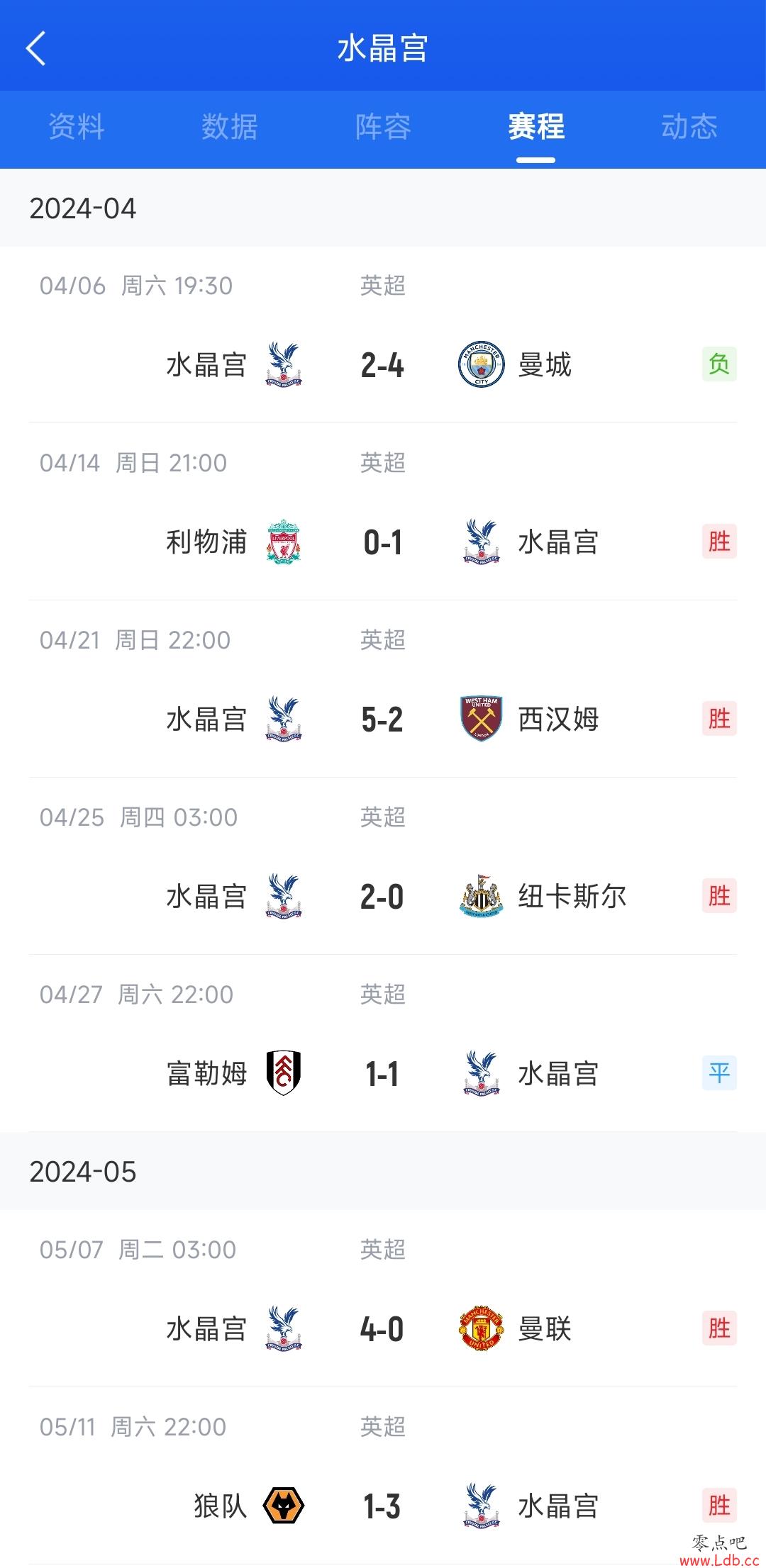
Task: Open the 水晶宫 4-0 曼联 match
Action: pos(383,1299)
